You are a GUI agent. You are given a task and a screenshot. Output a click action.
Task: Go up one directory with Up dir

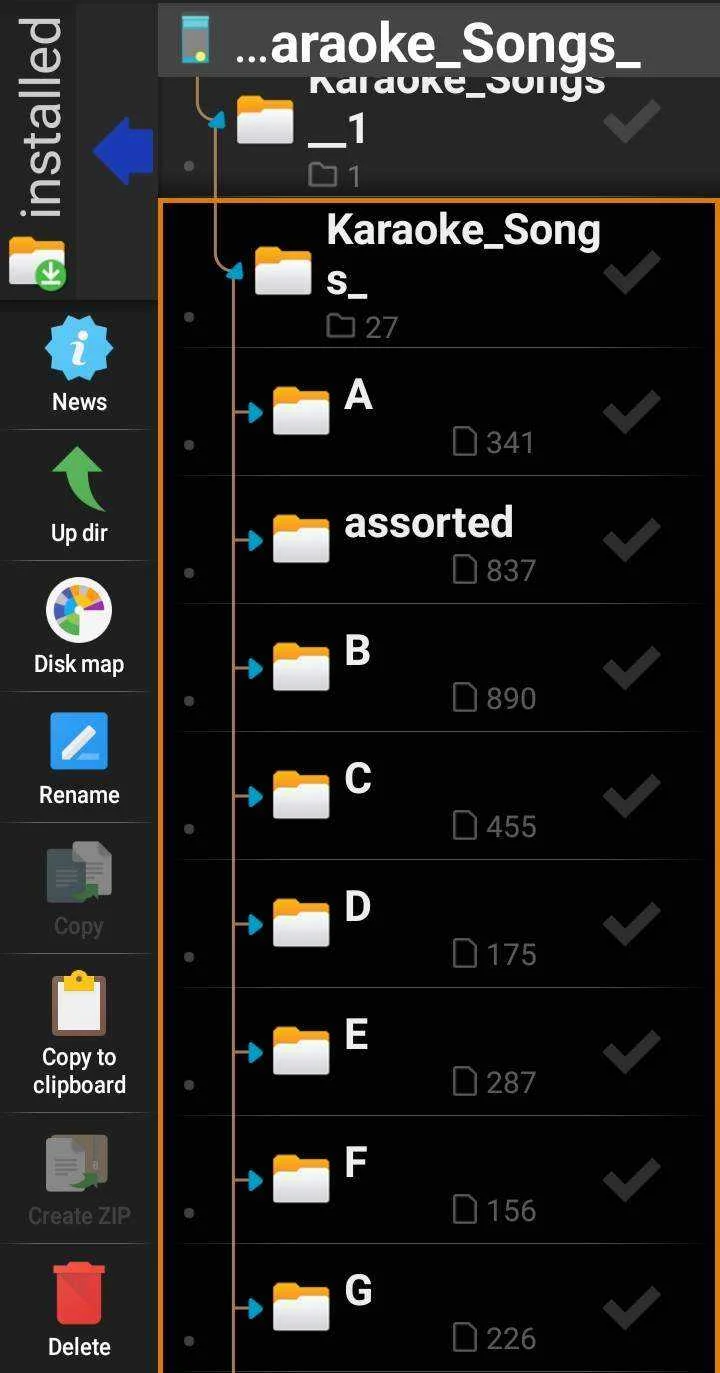[79, 496]
